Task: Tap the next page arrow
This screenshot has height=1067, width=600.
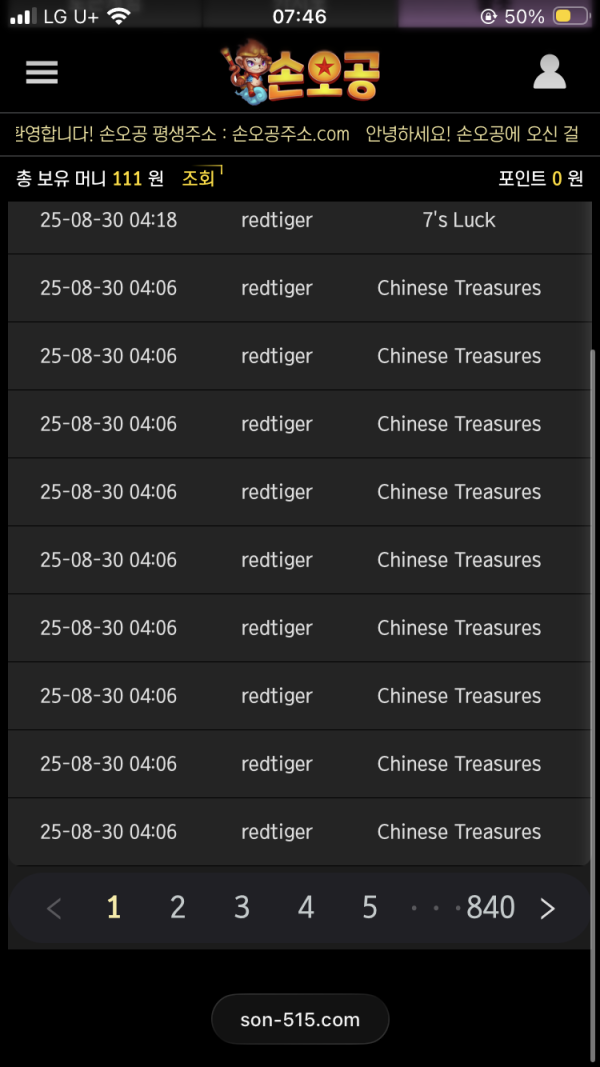Action: point(548,908)
